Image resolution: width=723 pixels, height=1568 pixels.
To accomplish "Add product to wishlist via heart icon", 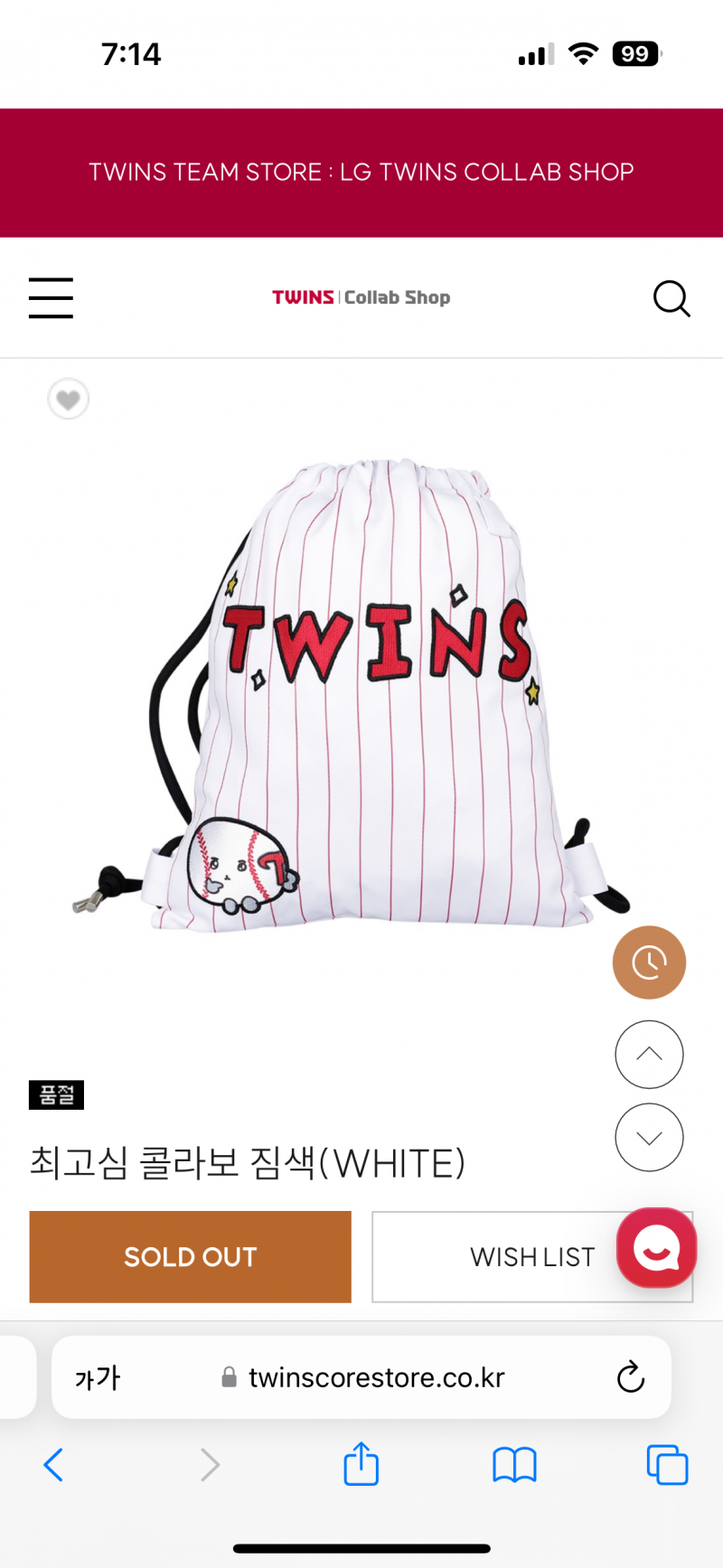I will (68, 399).
